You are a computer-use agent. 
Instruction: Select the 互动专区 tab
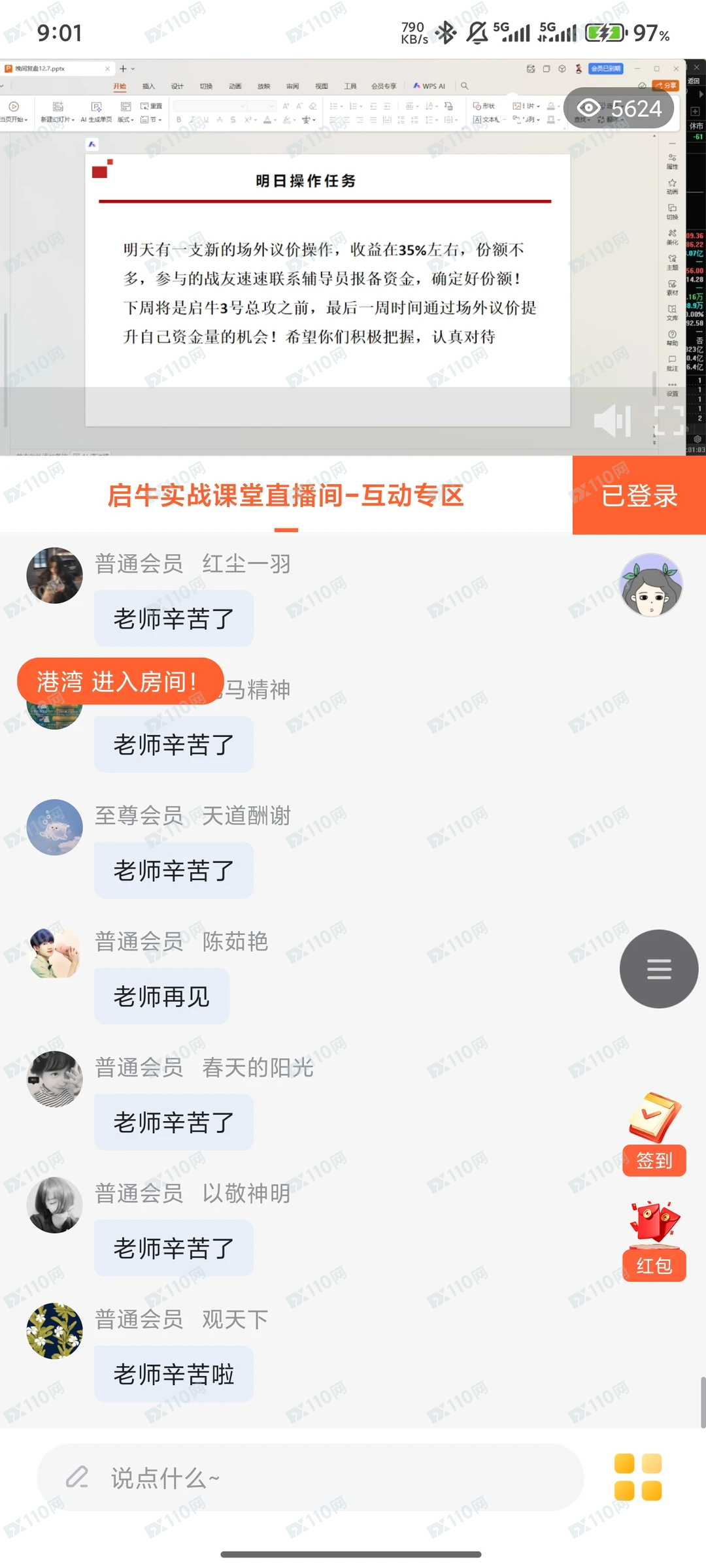coord(286,495)
